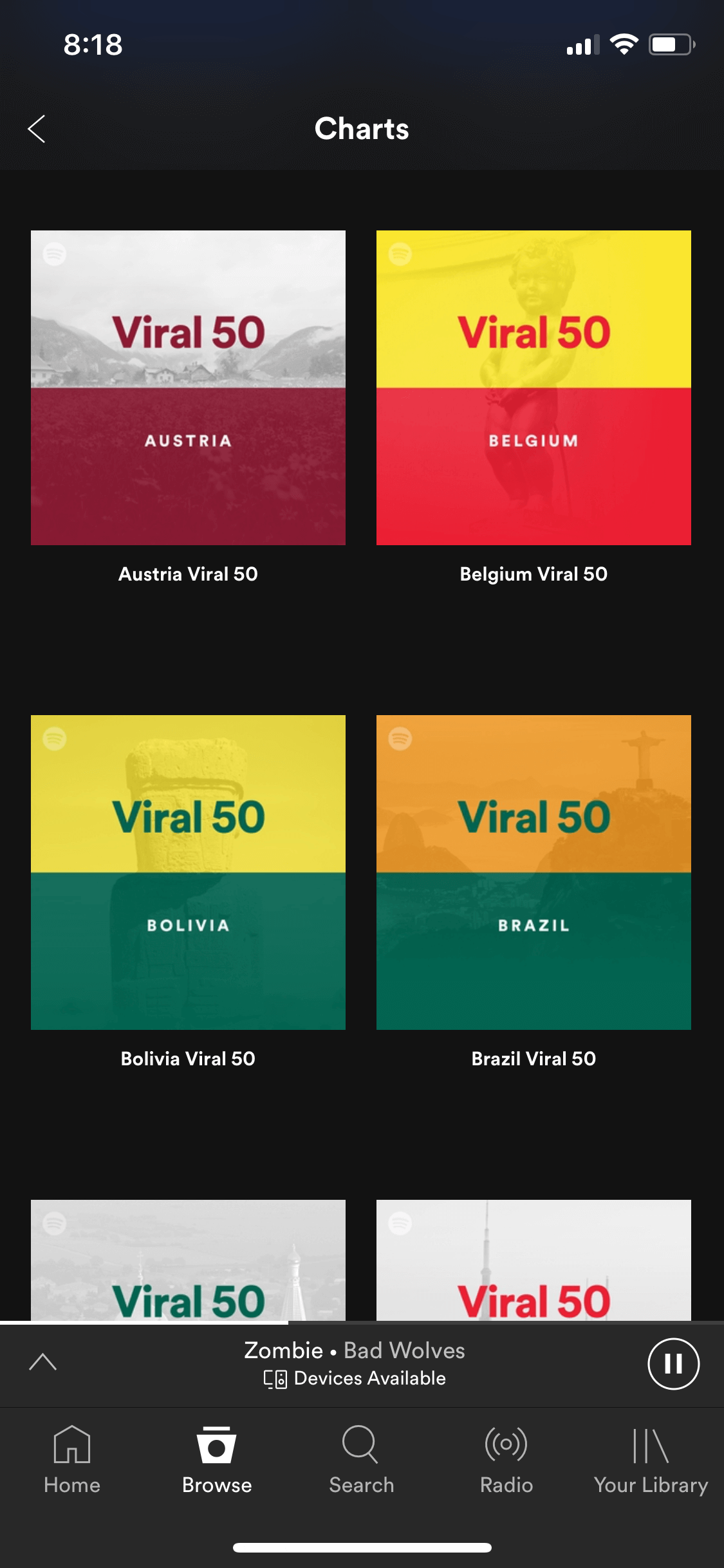The image size is (724, 1568).
Task: Go back from the Charts page
Action: (37, 129)
